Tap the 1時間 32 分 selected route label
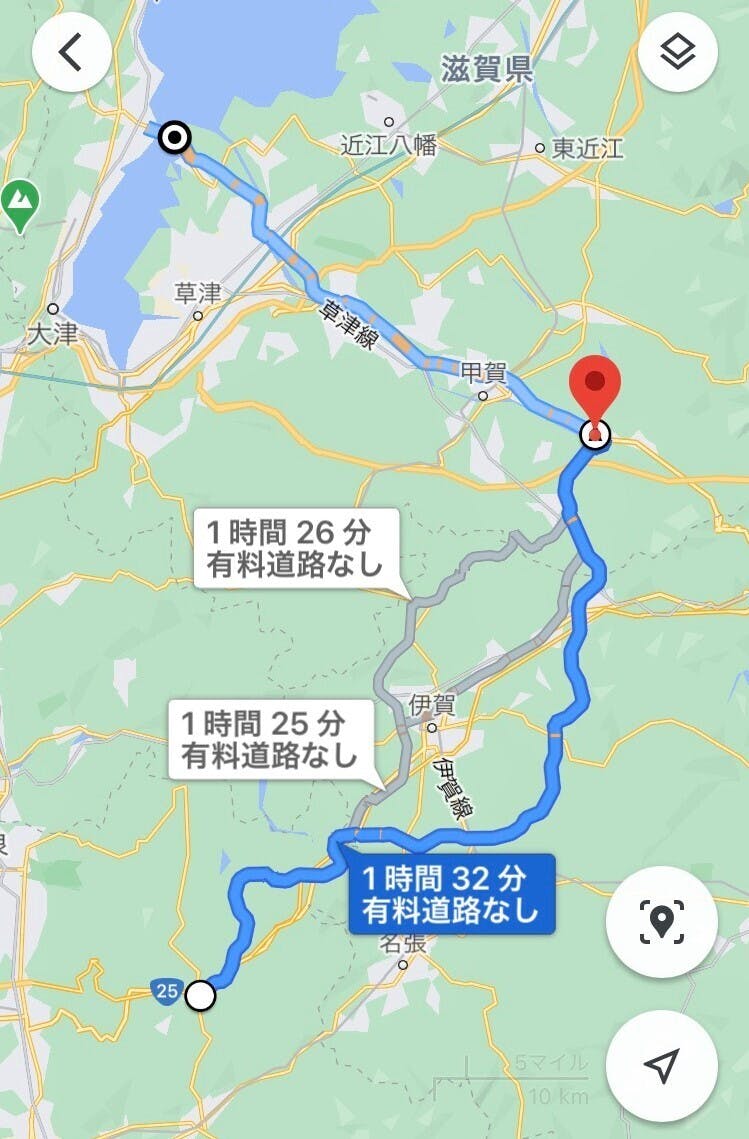The height and width of the screenshot is (1139, 749). pyautogui.click(x=452, y=894)
